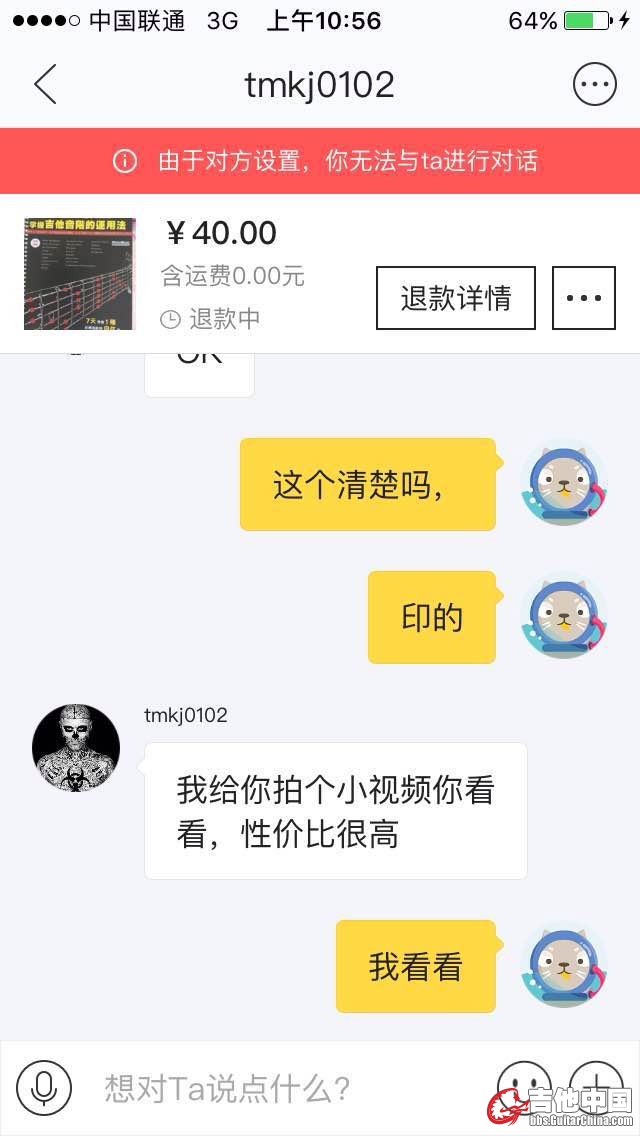The image size is (640, 1136).
Task: Open 退款详情 refund details
Action: coord(455,298)
